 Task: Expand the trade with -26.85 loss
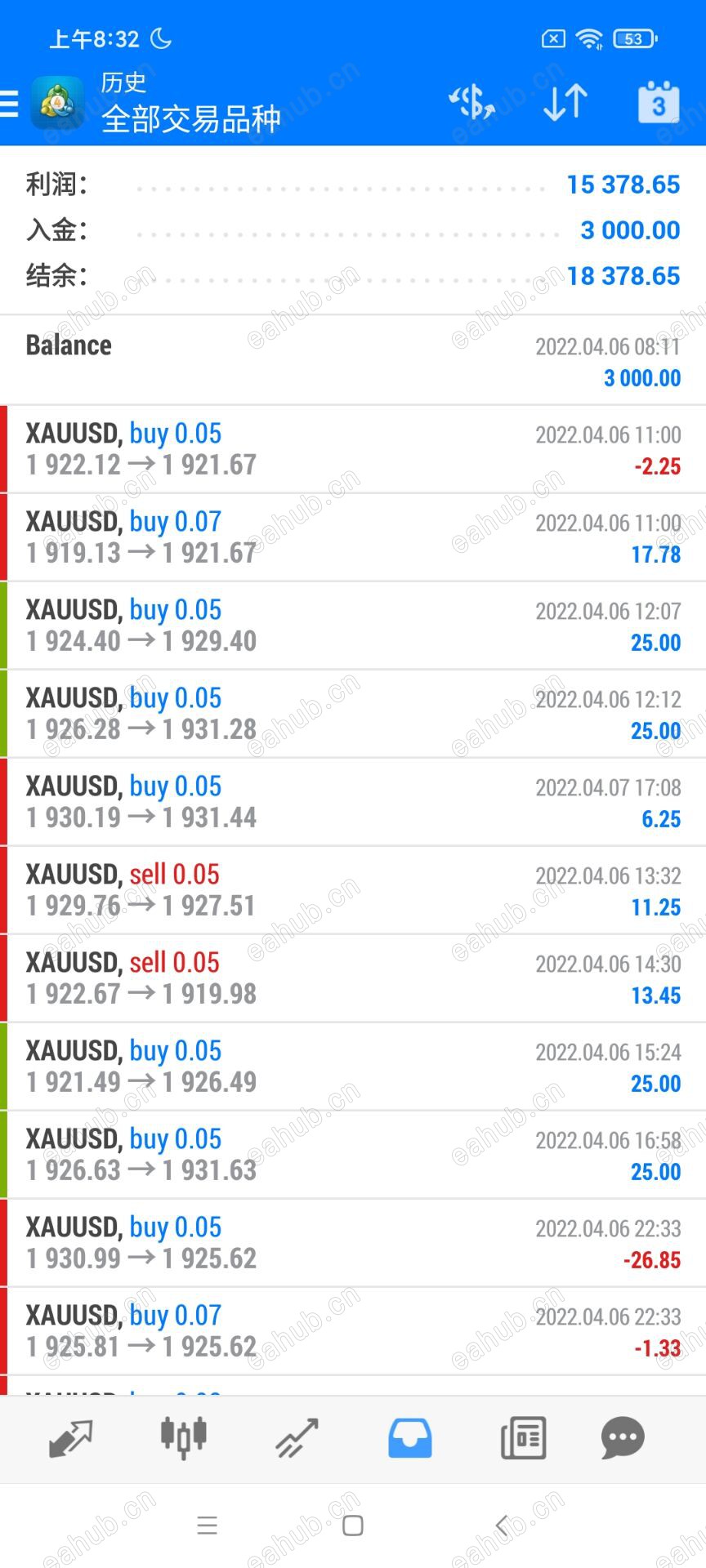point(353,1243)
